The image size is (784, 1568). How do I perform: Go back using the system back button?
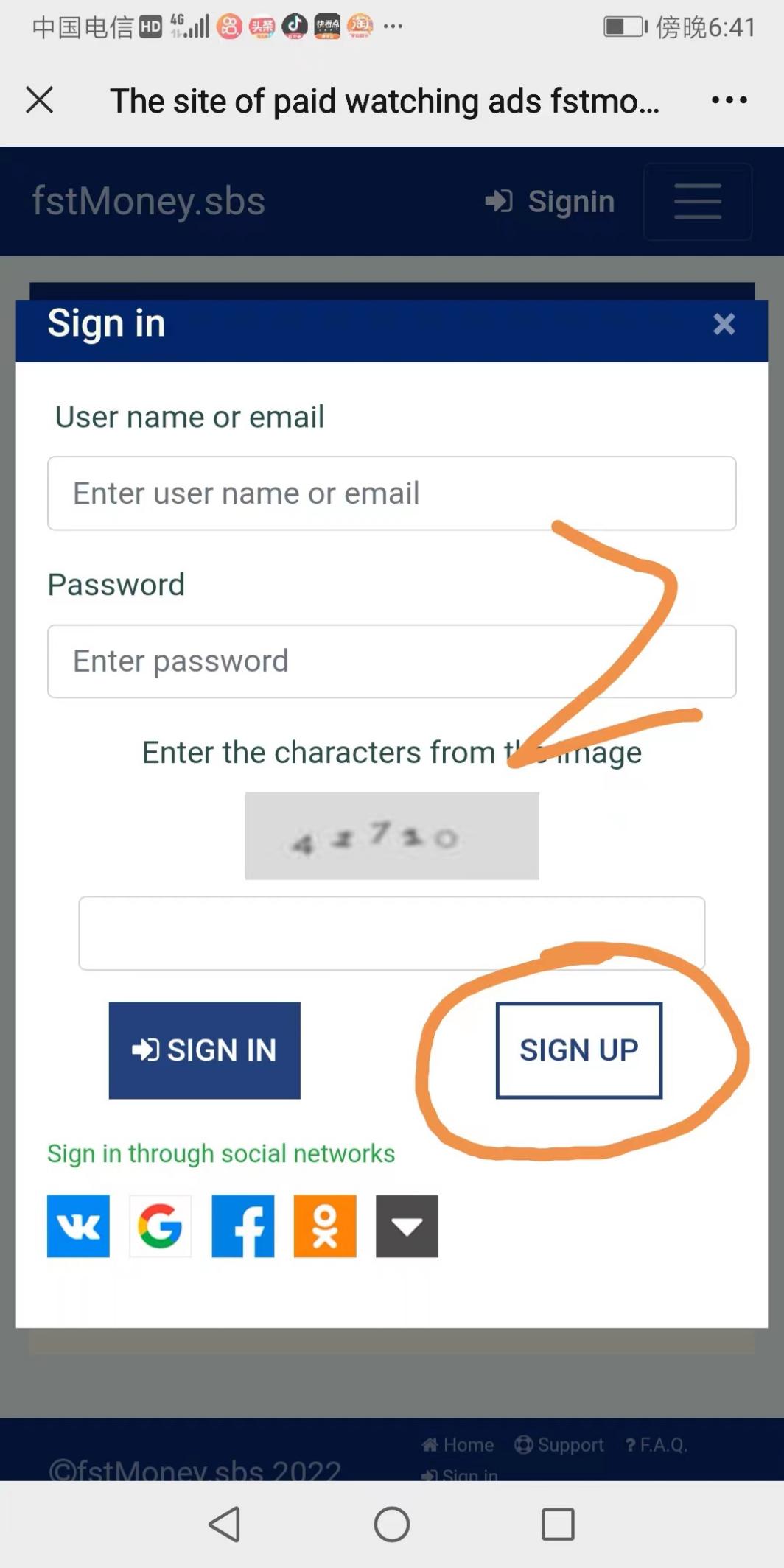[x=225, y=1524]
